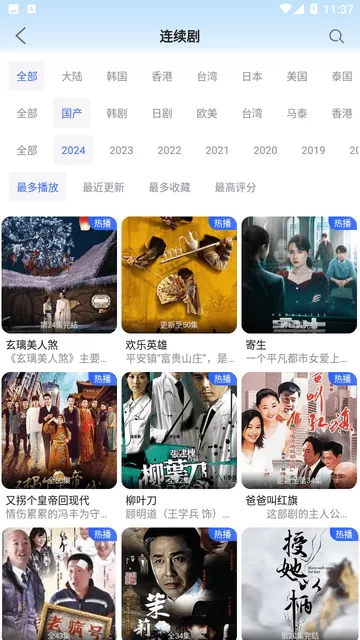
Task: Pick the 2021 year filter
Action: [217, 150]
